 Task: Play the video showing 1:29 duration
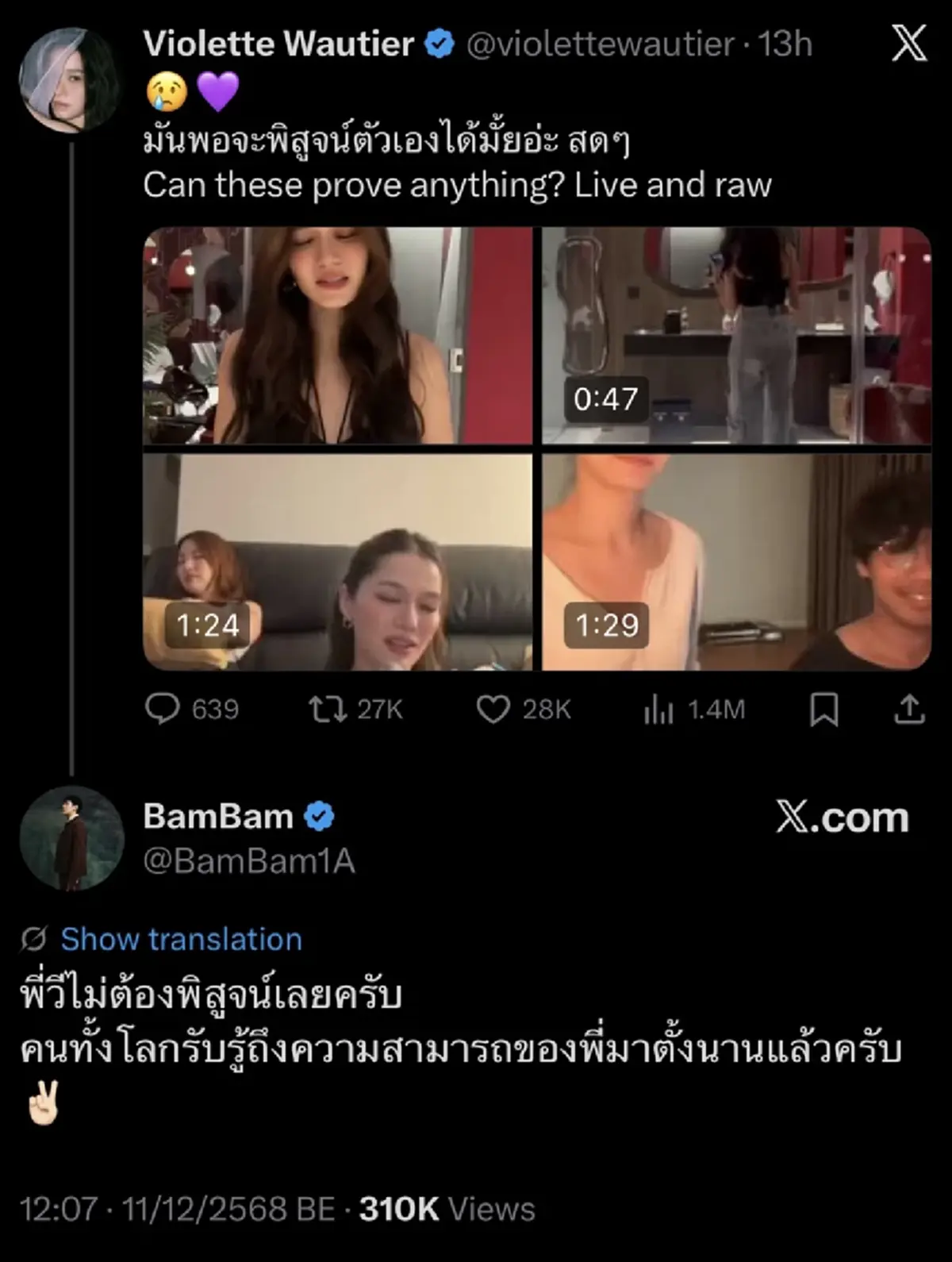[x=734, y=564]
